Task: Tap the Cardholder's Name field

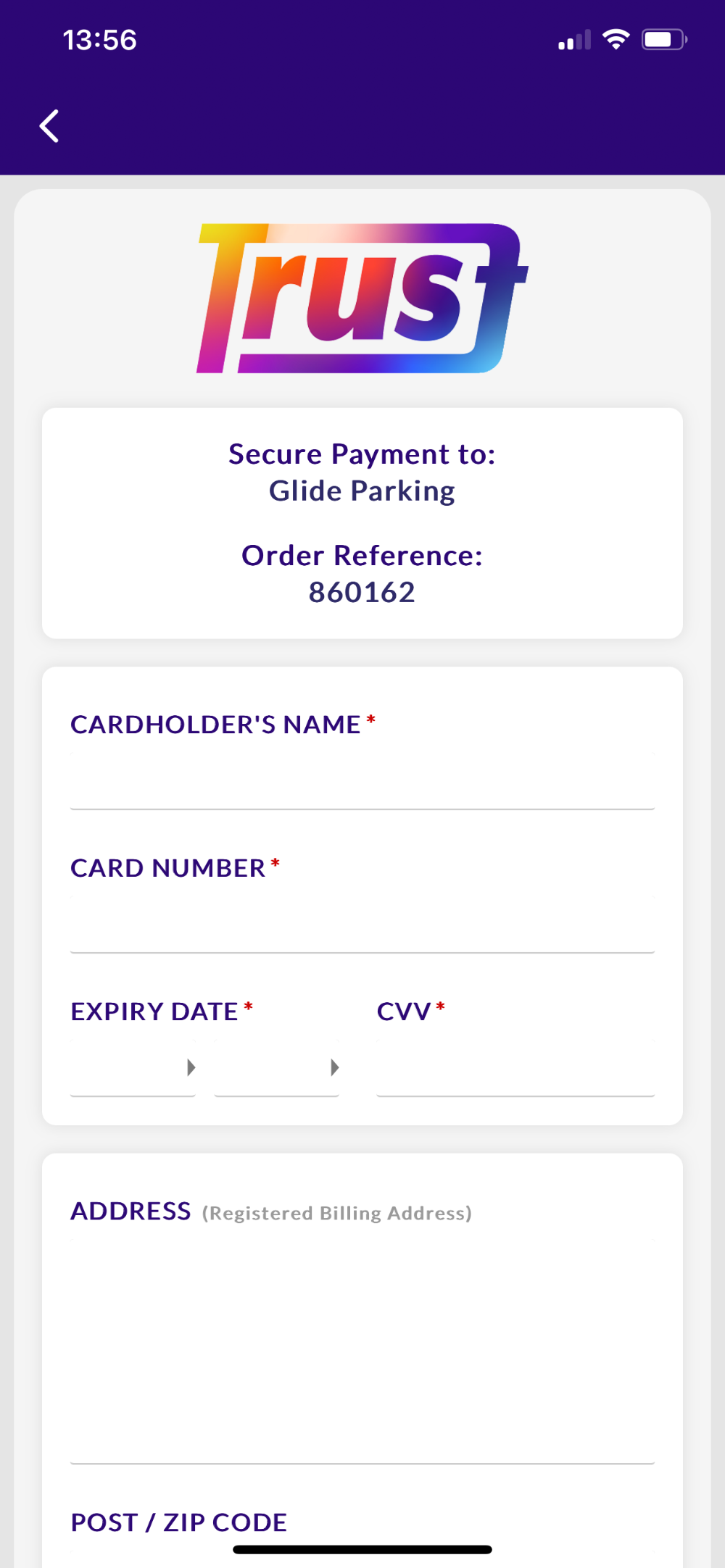Action: [x=362, y=781]
